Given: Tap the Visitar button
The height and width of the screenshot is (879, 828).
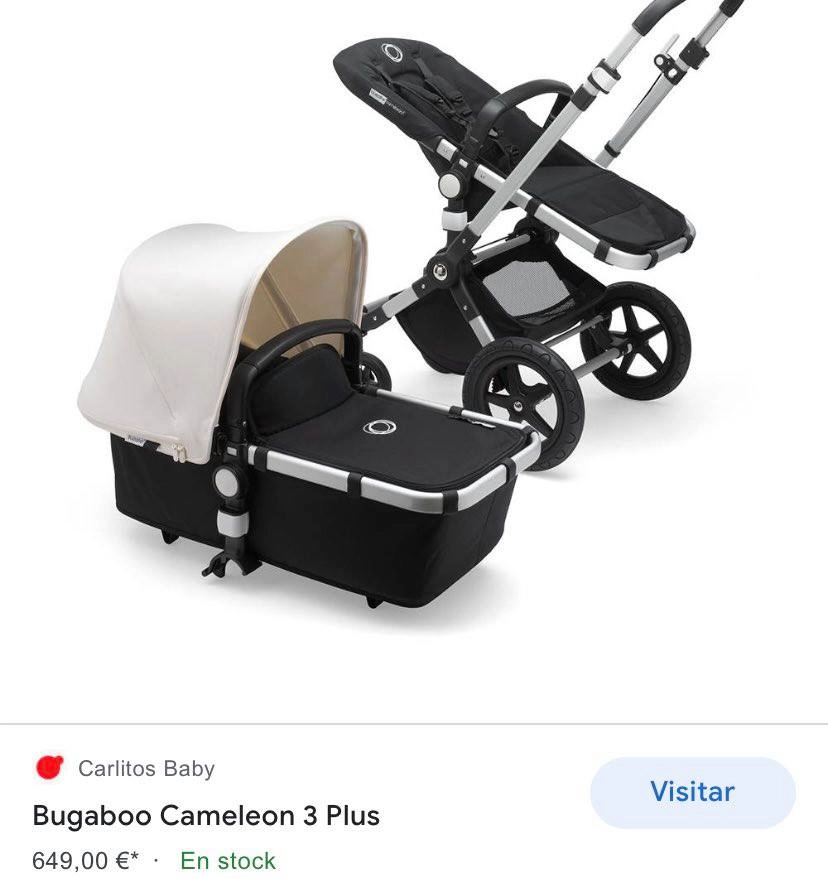Looking at the screenshot, I should pos(692,792).
